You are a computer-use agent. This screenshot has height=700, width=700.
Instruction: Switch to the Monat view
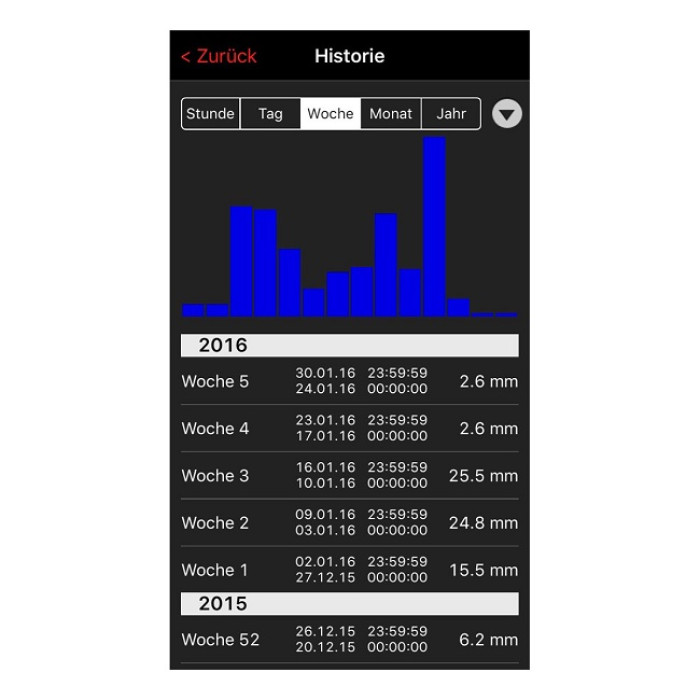(391, 114)
